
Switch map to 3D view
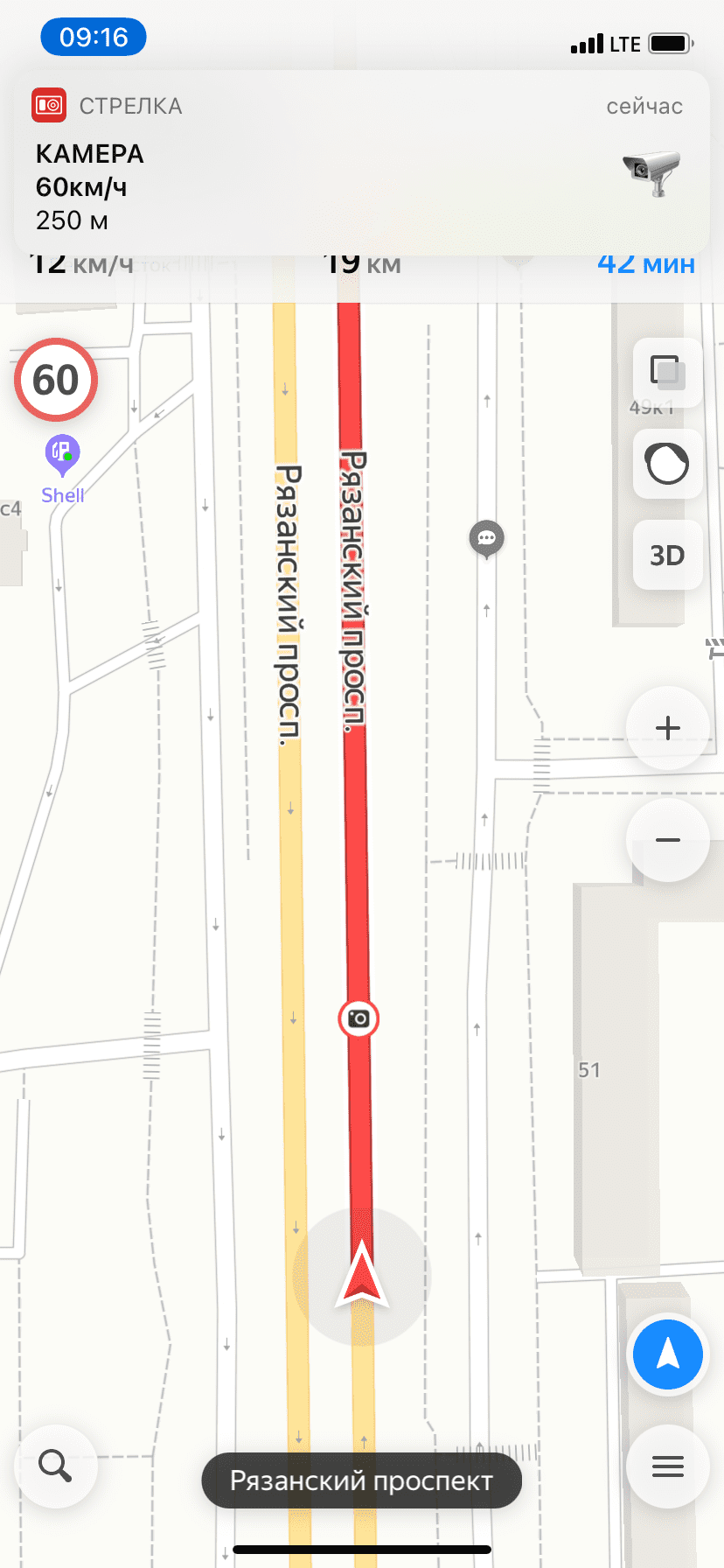click(x=667, y=556)
